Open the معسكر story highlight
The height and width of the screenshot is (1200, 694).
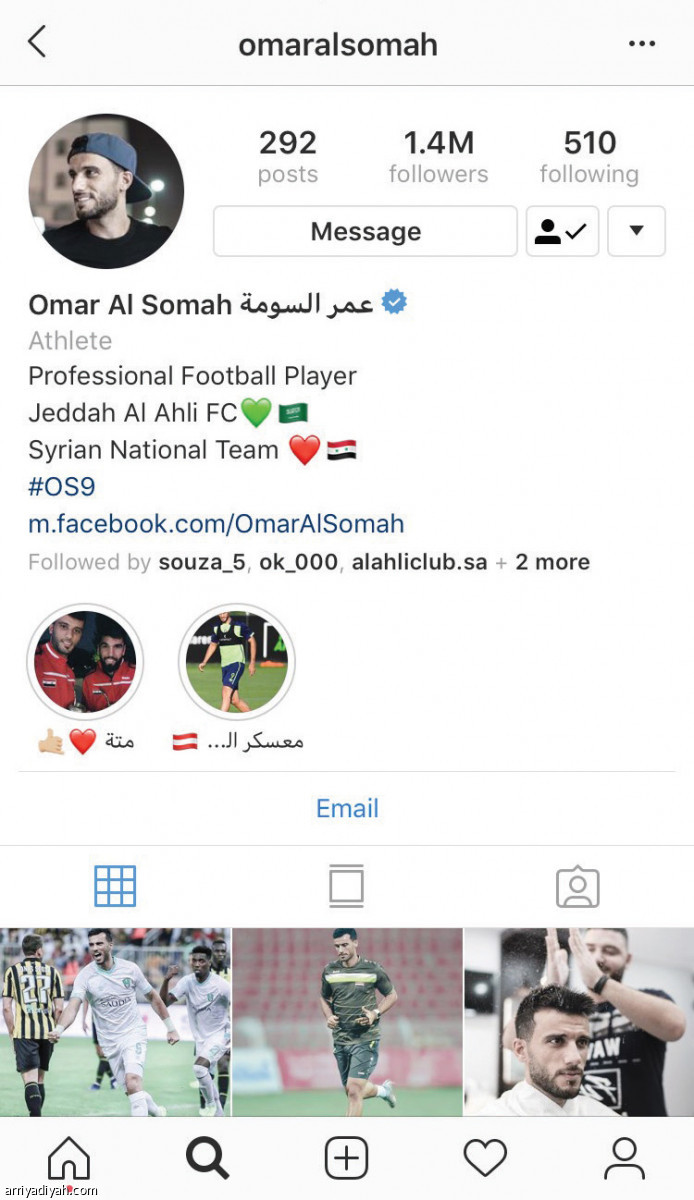[x=237, y=662]
